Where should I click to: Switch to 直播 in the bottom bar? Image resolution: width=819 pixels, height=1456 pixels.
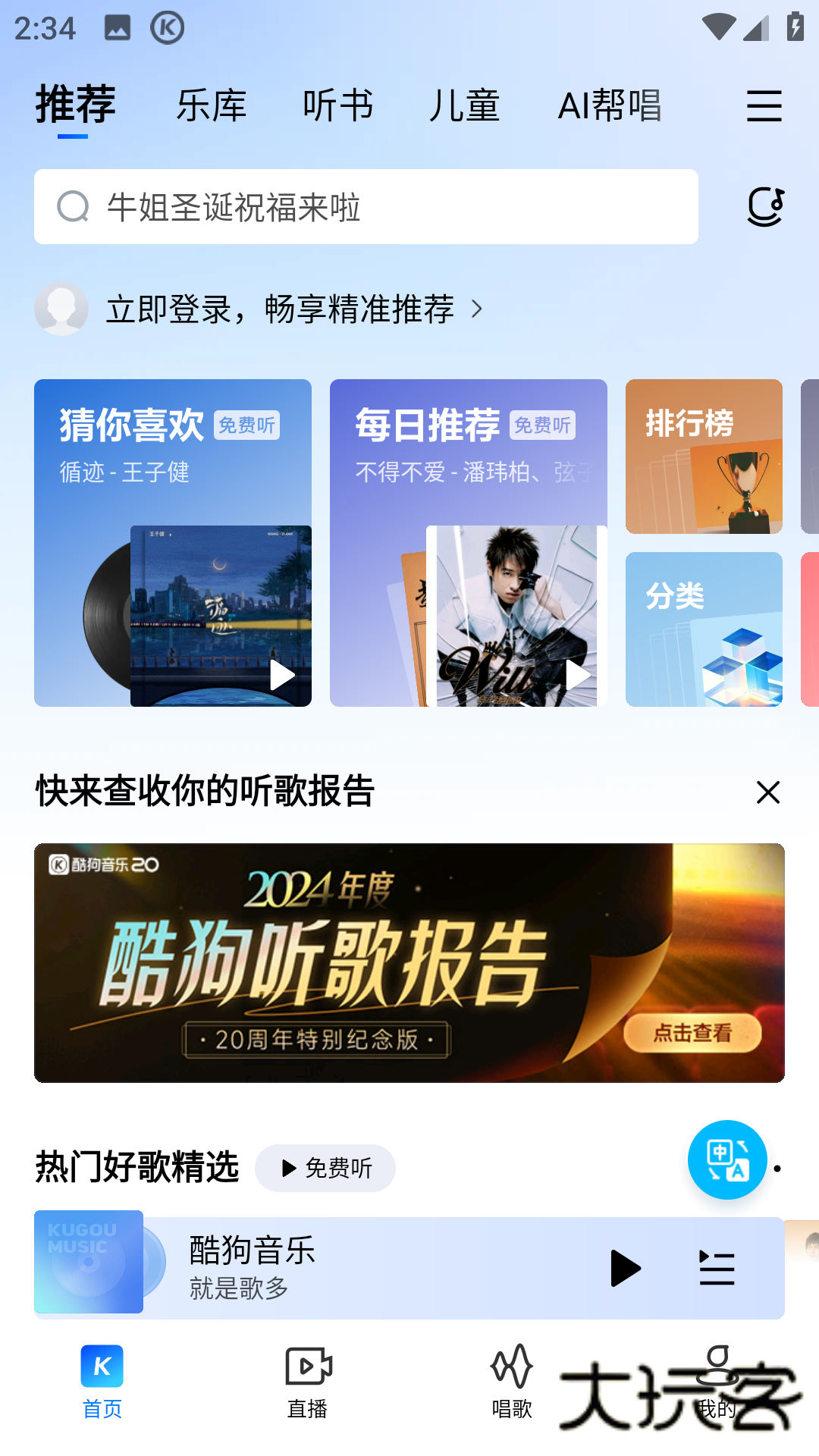coord(307,1382)
